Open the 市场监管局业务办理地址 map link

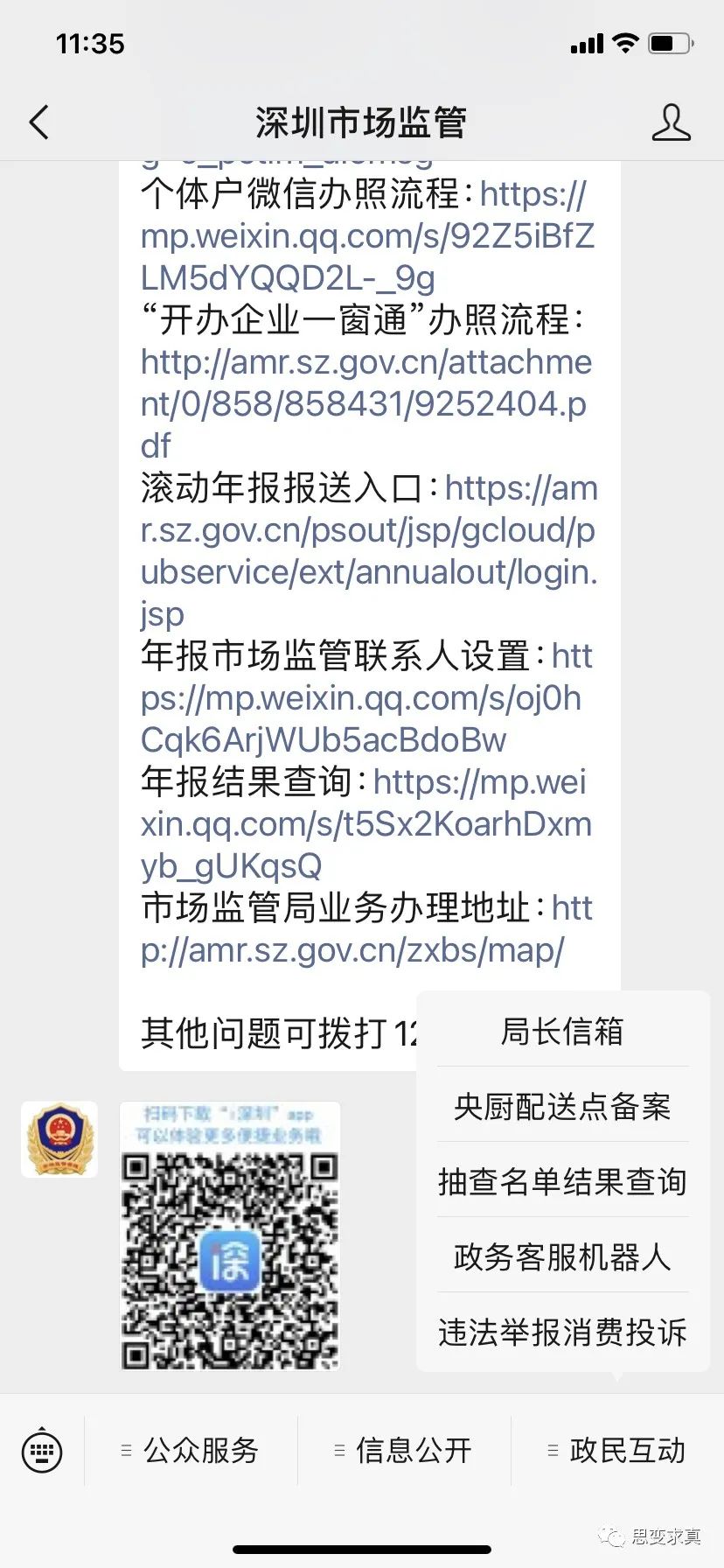coord(365,929)
